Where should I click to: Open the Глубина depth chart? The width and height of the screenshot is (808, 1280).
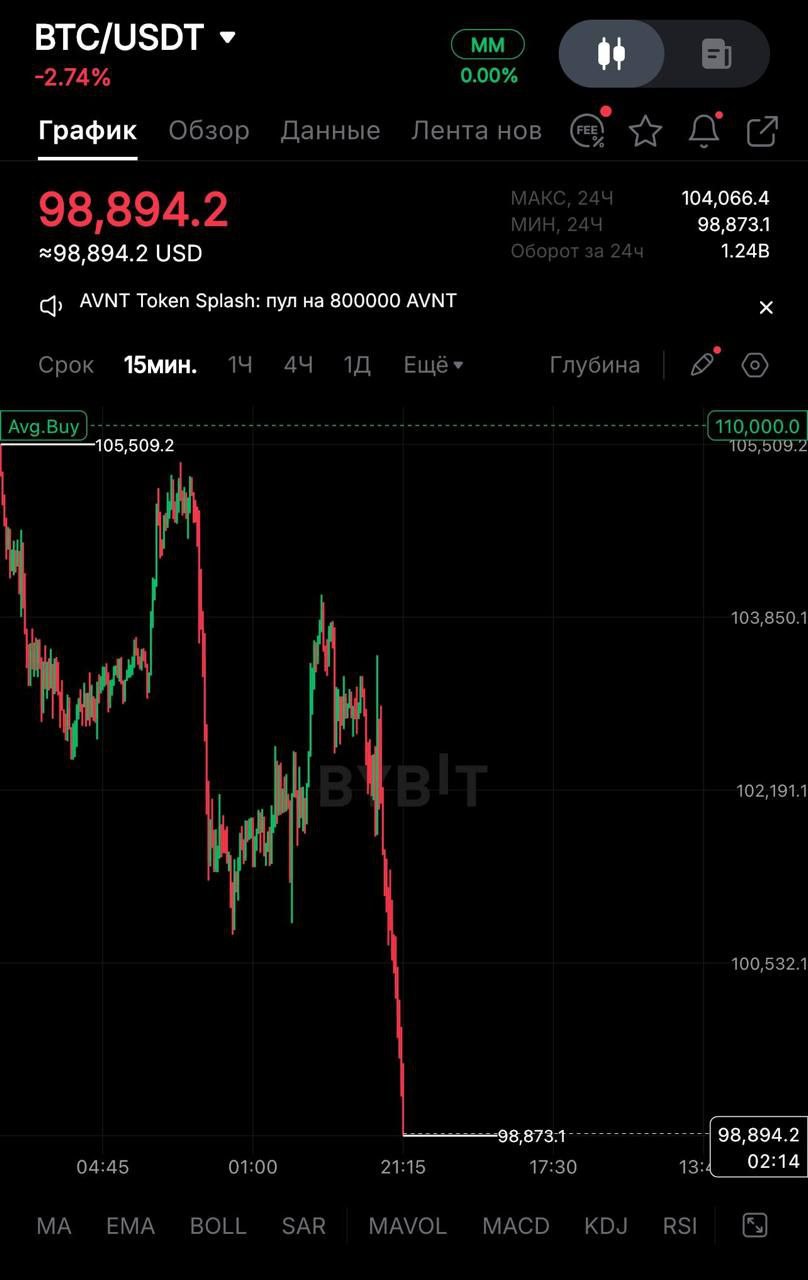595,365
